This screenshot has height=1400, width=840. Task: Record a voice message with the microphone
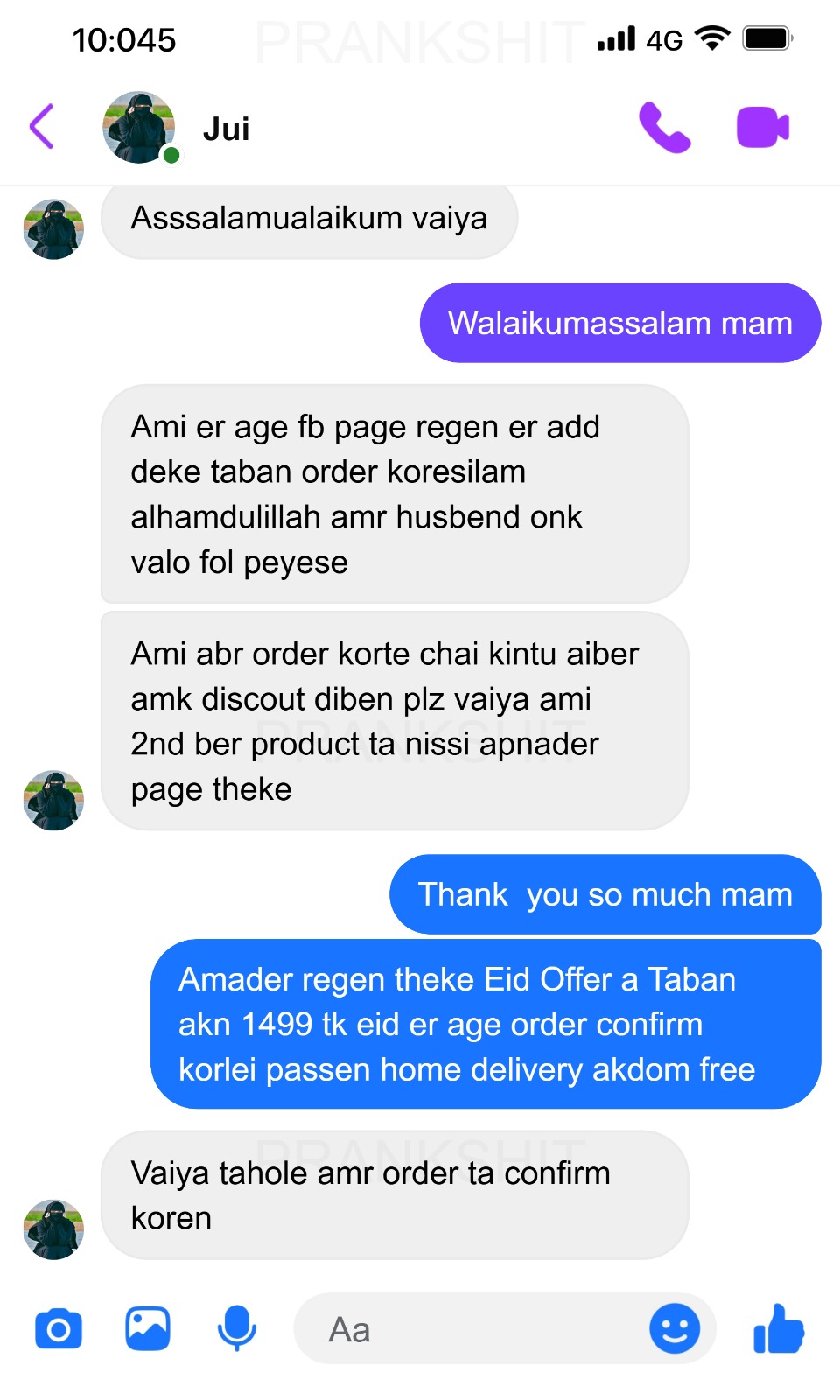pyautogui.click(x=236, y=1329)
